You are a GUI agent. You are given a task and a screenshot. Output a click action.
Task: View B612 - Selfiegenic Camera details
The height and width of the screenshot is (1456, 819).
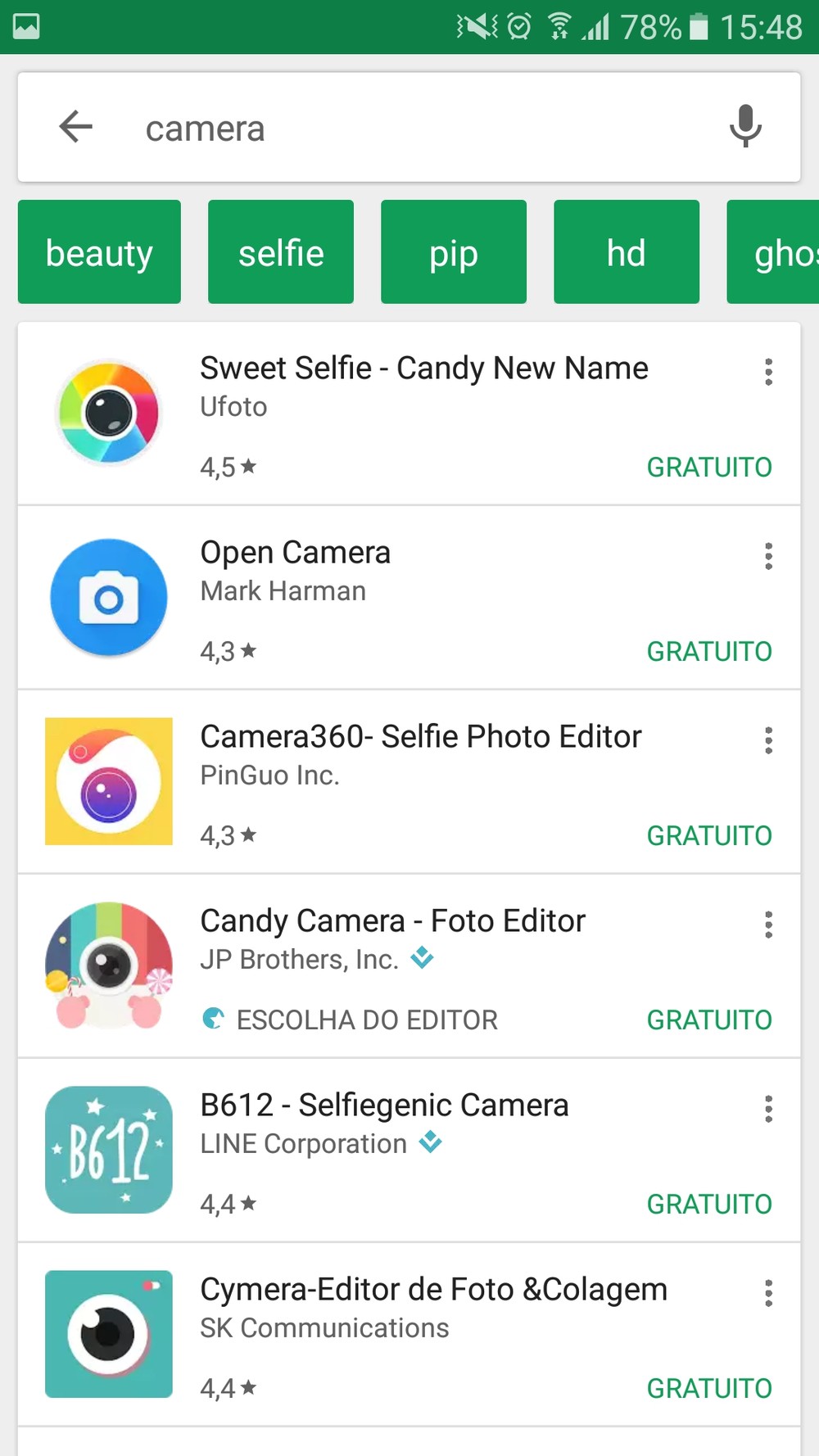point(384,1106)
